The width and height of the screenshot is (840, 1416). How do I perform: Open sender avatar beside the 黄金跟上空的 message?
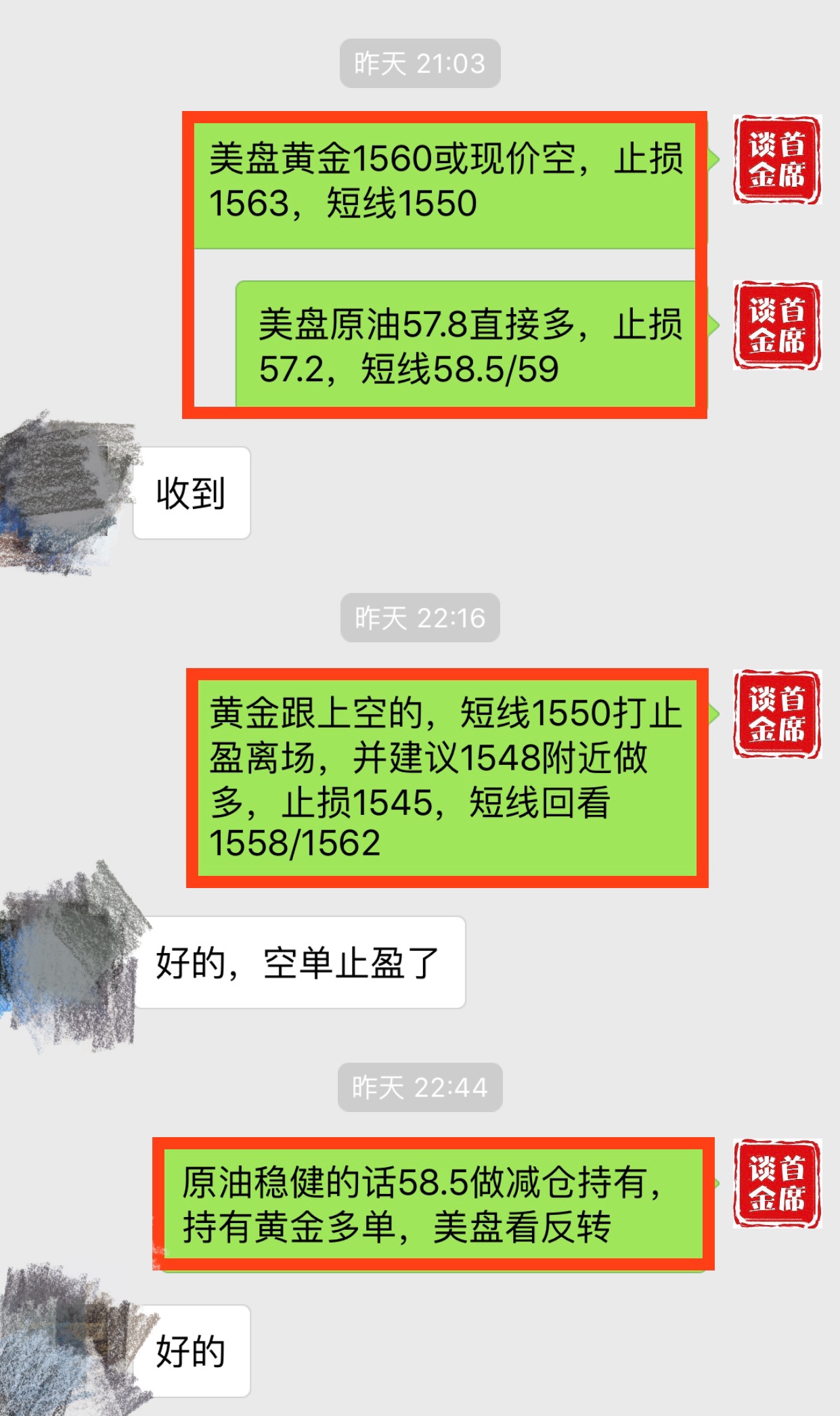click(x=776, y=714)
